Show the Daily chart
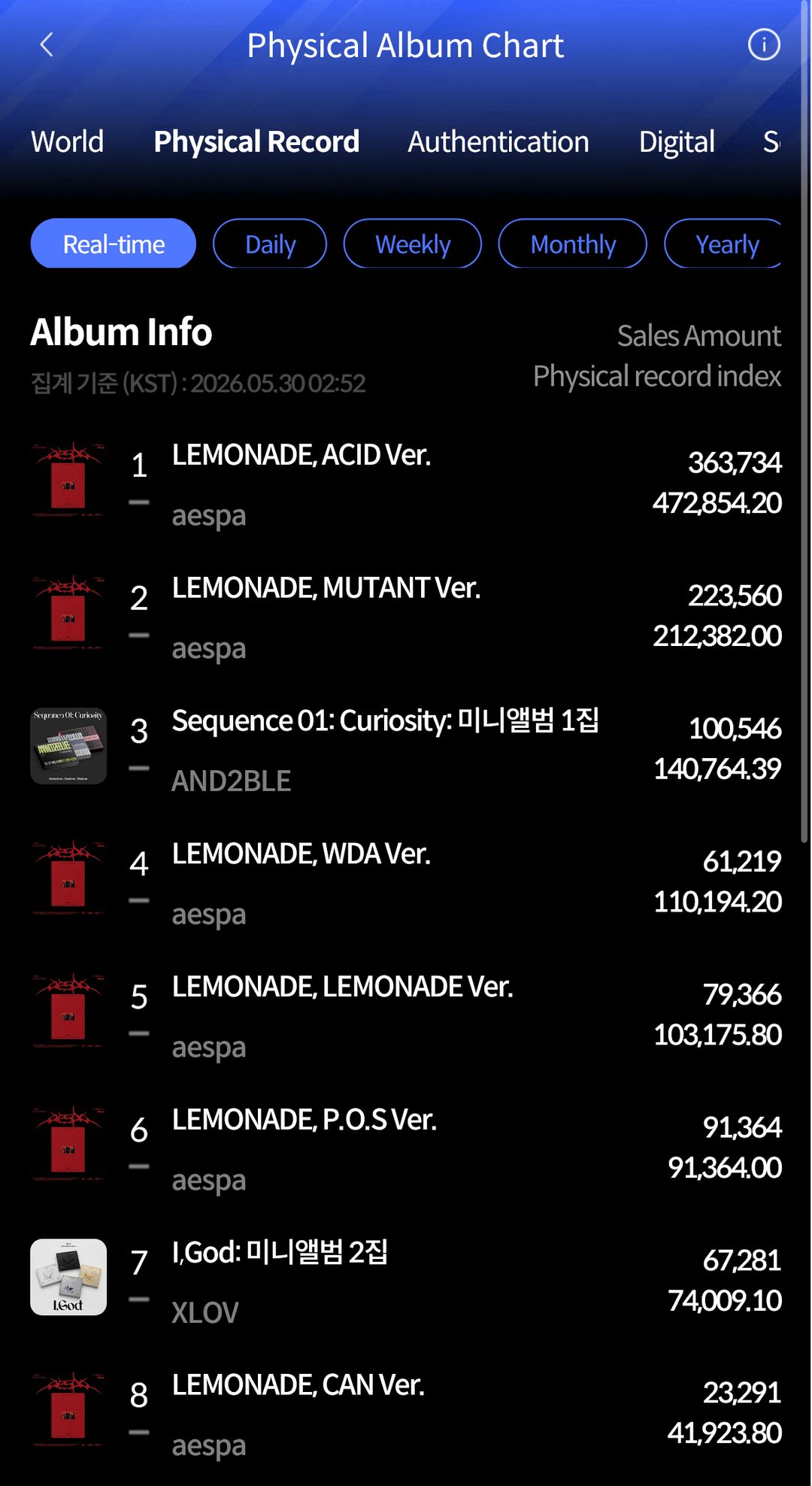The height and width of the screenshot is (1486, 812). pyautogui.click(x=270, y=244)
